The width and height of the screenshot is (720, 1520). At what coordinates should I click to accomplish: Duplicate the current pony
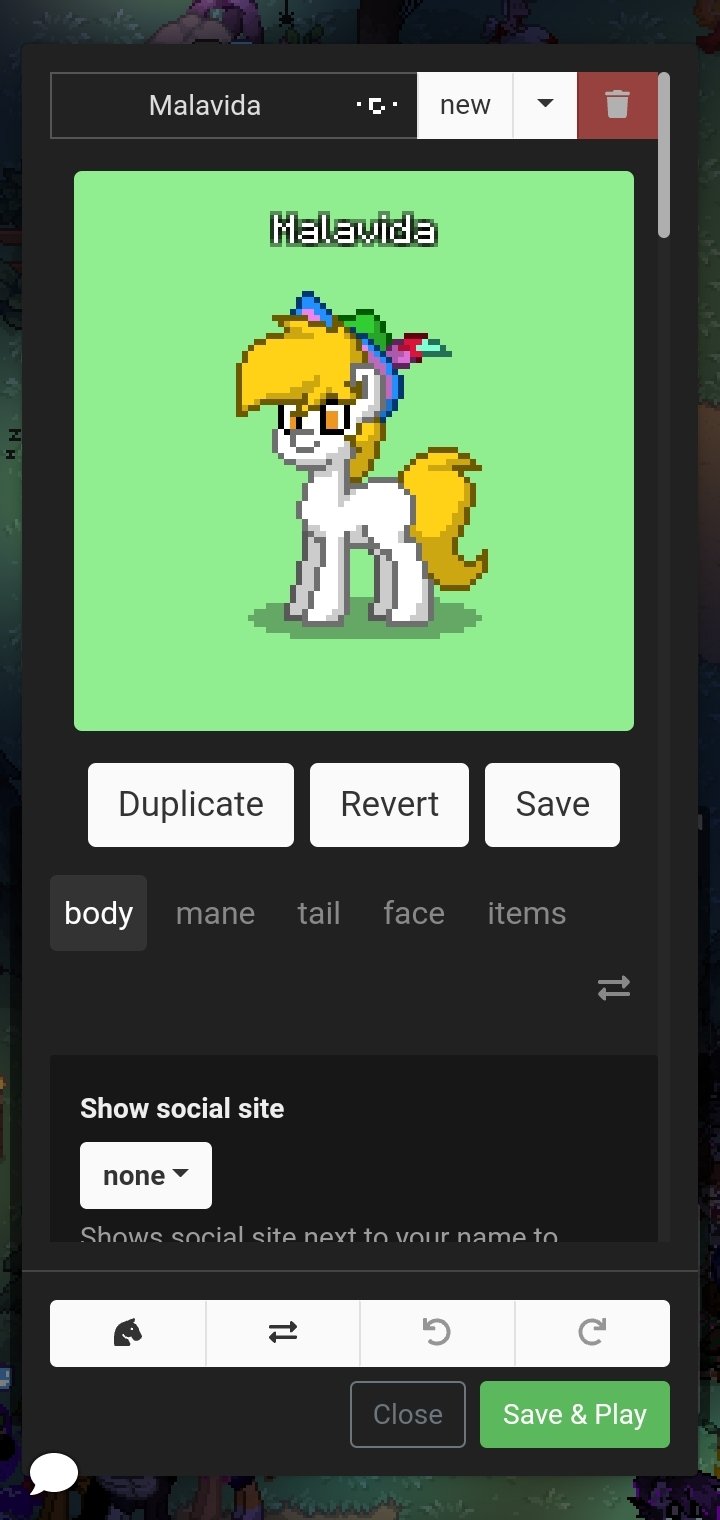(191, 805)
